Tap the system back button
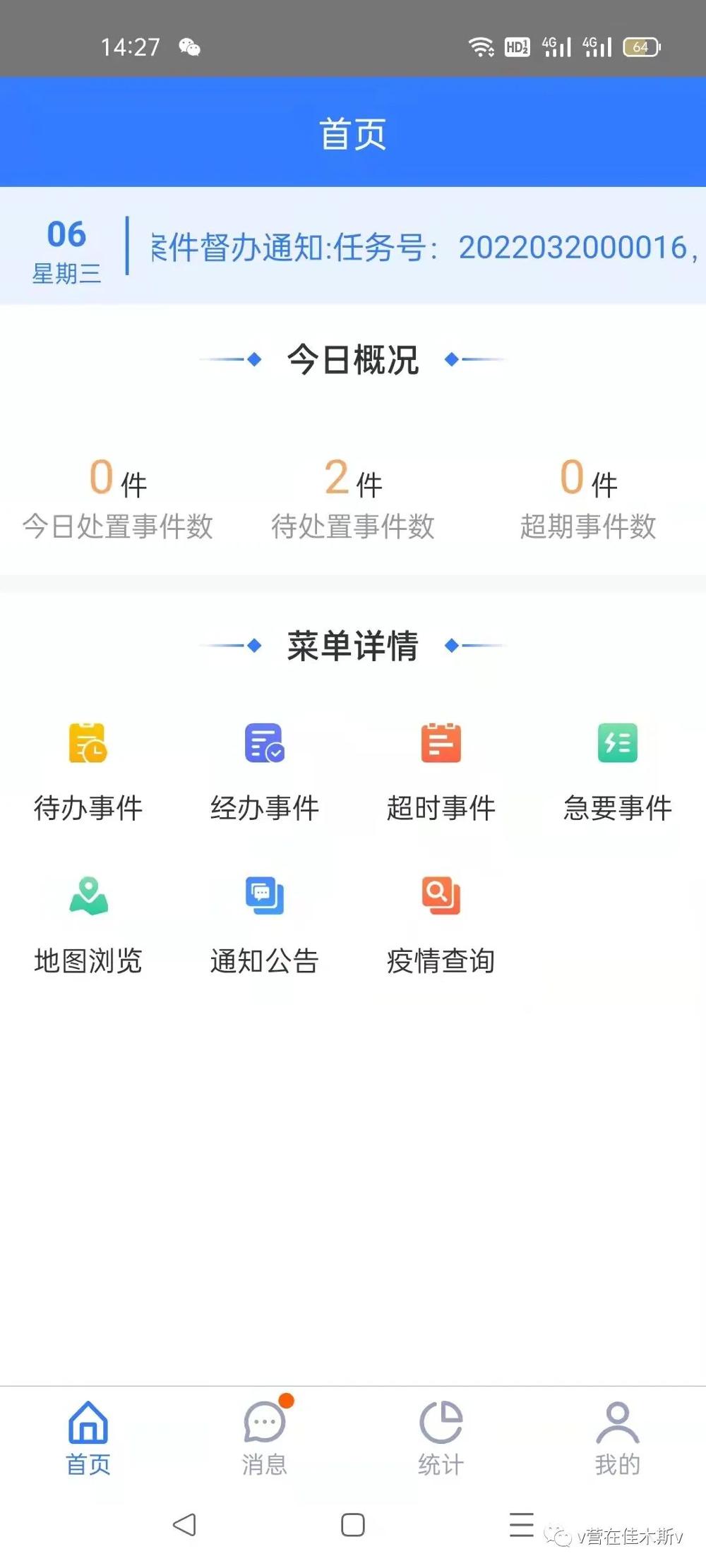 [x=184, y=1525]
